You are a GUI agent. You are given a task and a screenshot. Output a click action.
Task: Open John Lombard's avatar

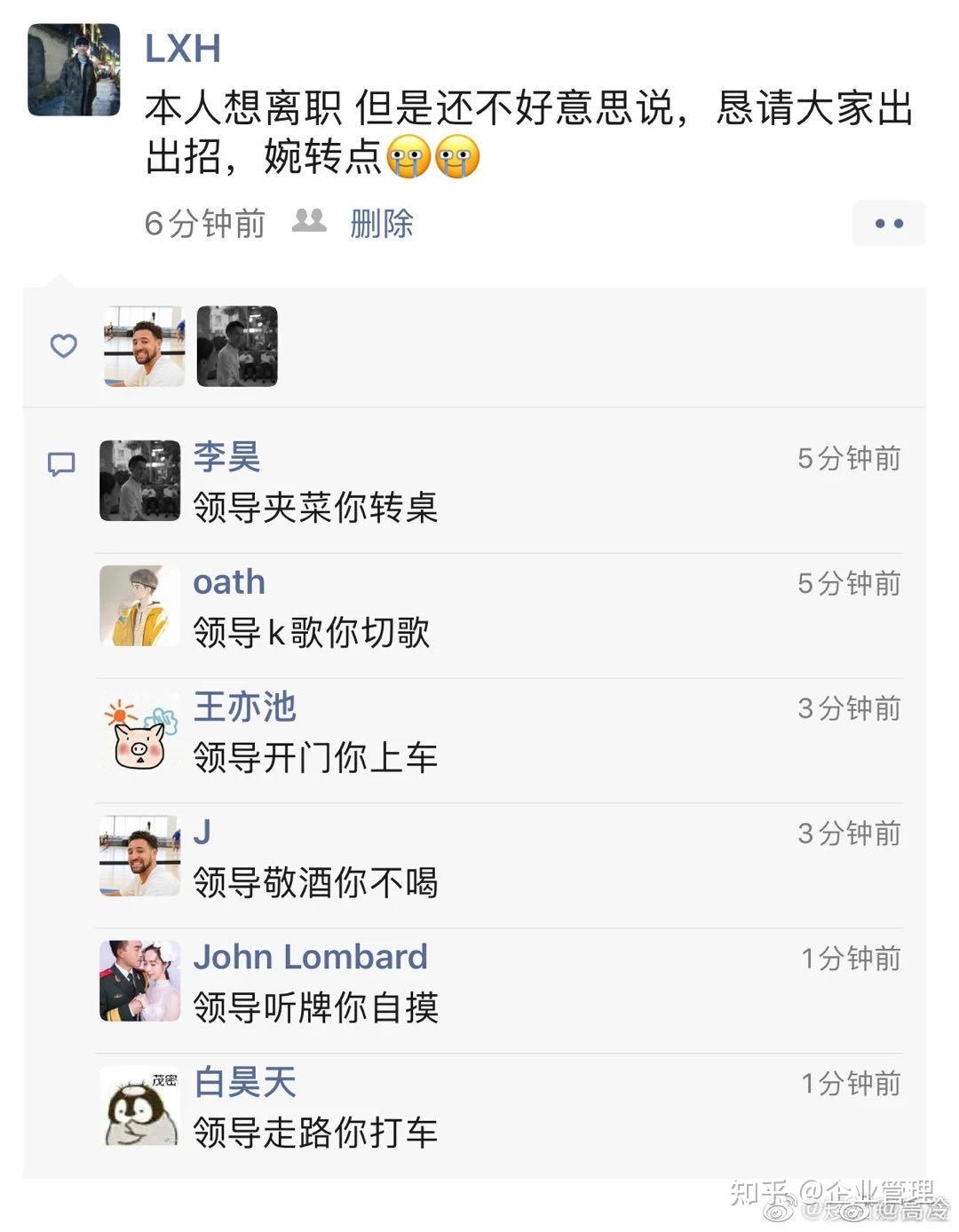click(x=140, y=981)
